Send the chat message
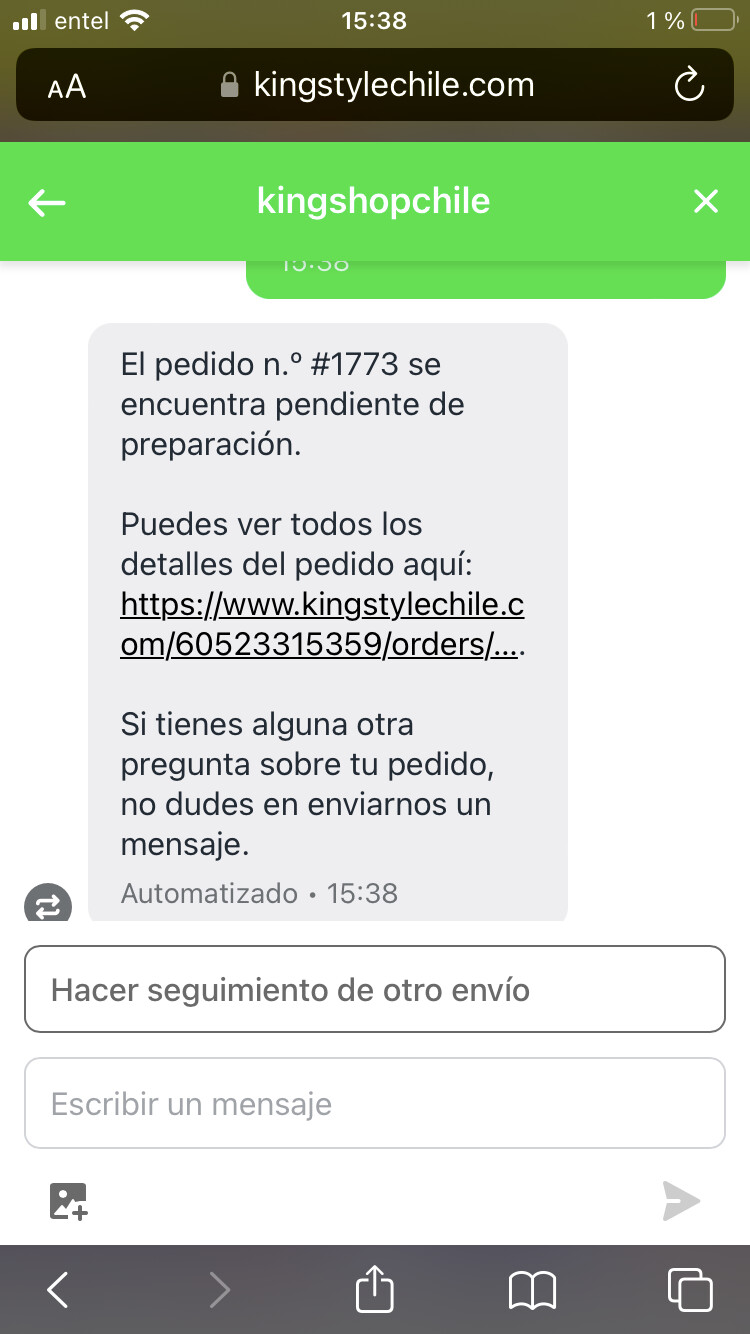 (681, 1201)
